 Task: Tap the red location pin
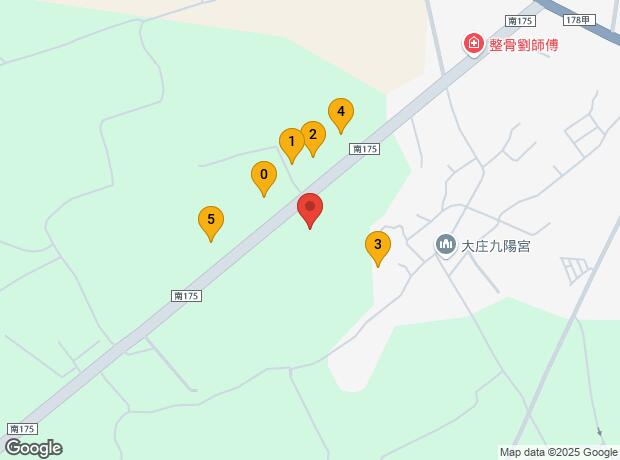click(x=310, y=210)
